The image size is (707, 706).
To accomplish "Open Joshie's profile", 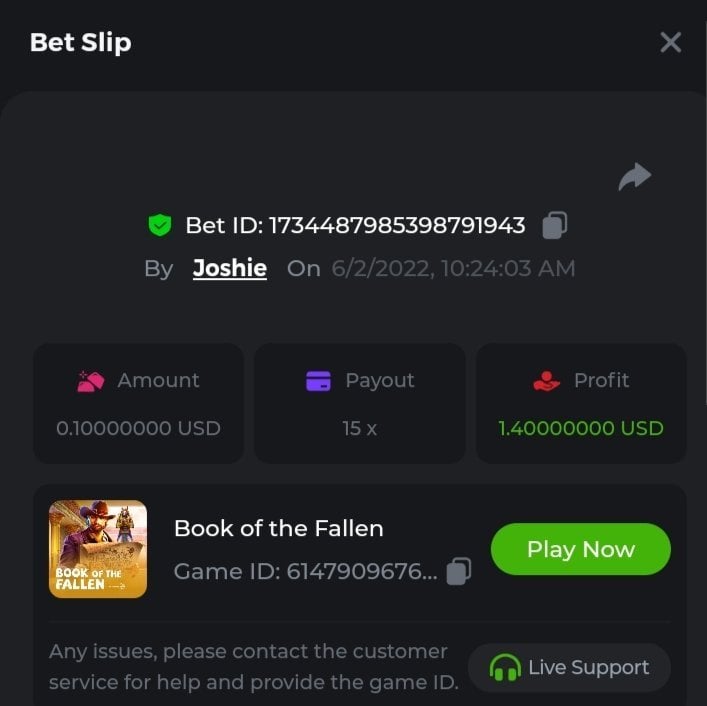I will point(229,268).
